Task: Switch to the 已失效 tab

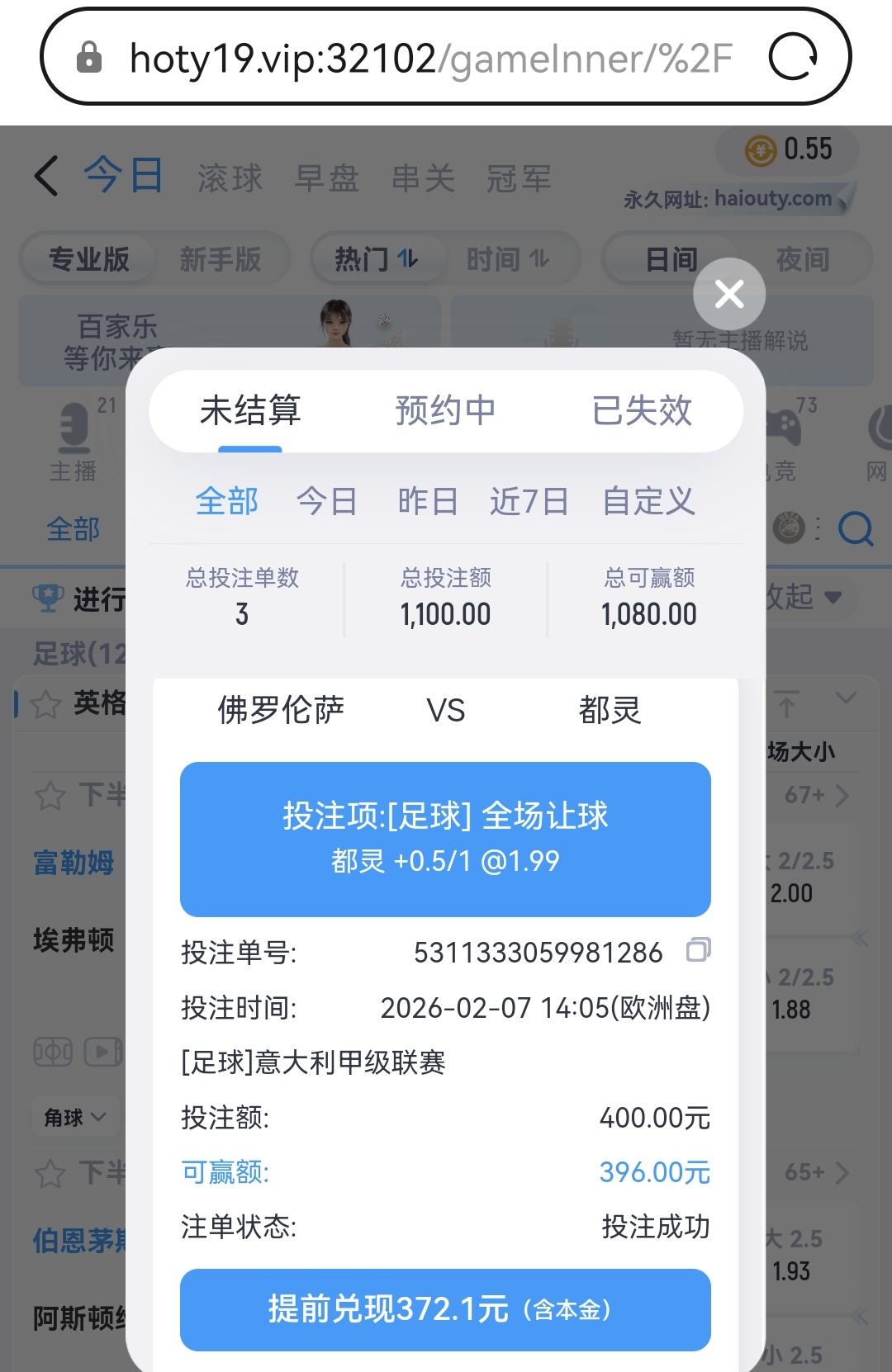Action: (x=642, y=410)
